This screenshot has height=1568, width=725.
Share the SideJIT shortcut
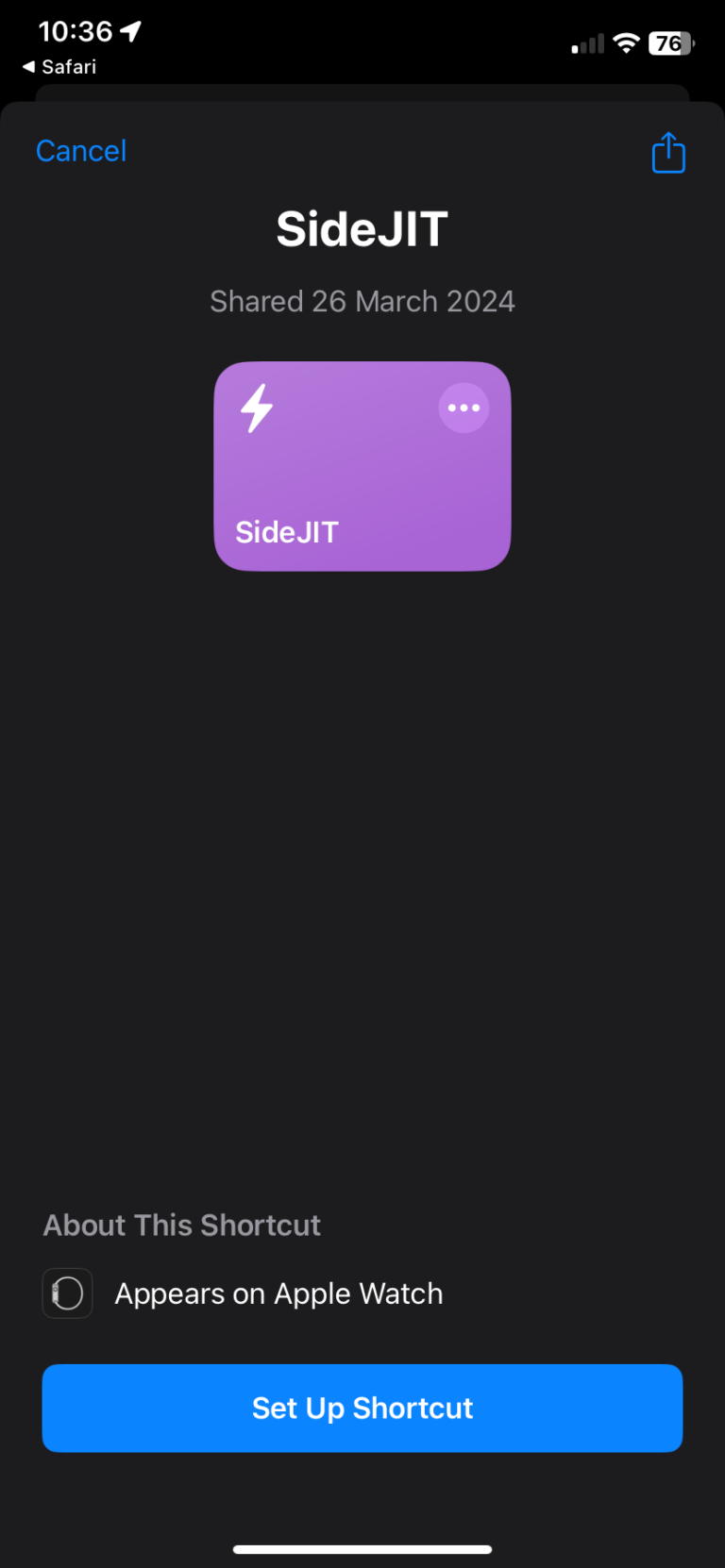click(668, 152)
